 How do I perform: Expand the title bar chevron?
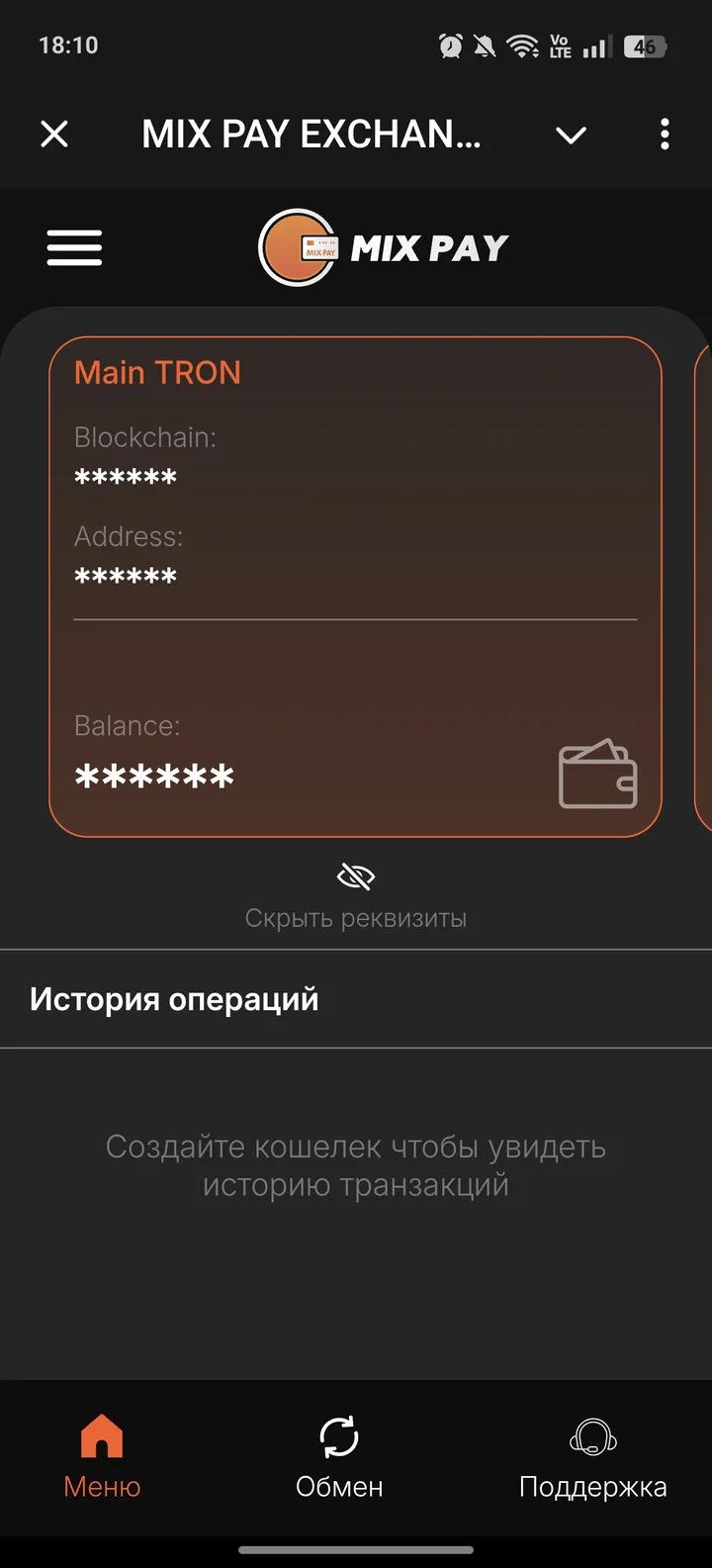(572, 135)
